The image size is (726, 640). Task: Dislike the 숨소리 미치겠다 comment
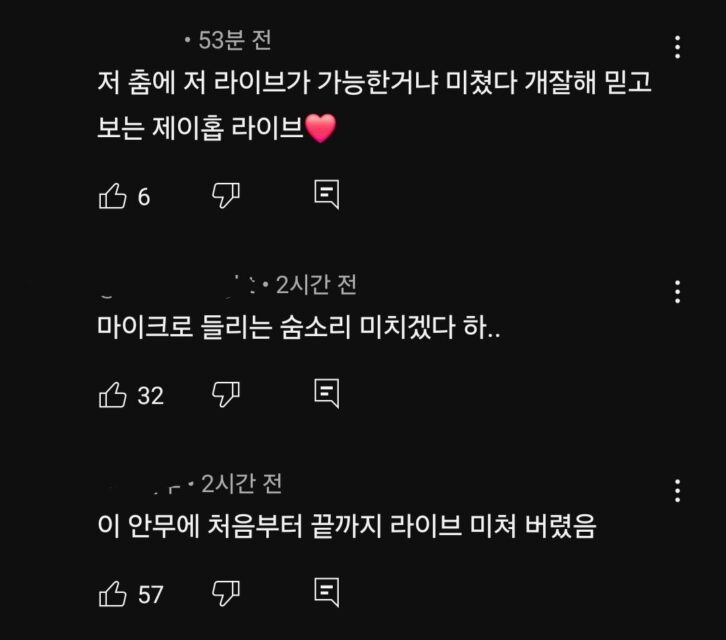tap(227, 394)
